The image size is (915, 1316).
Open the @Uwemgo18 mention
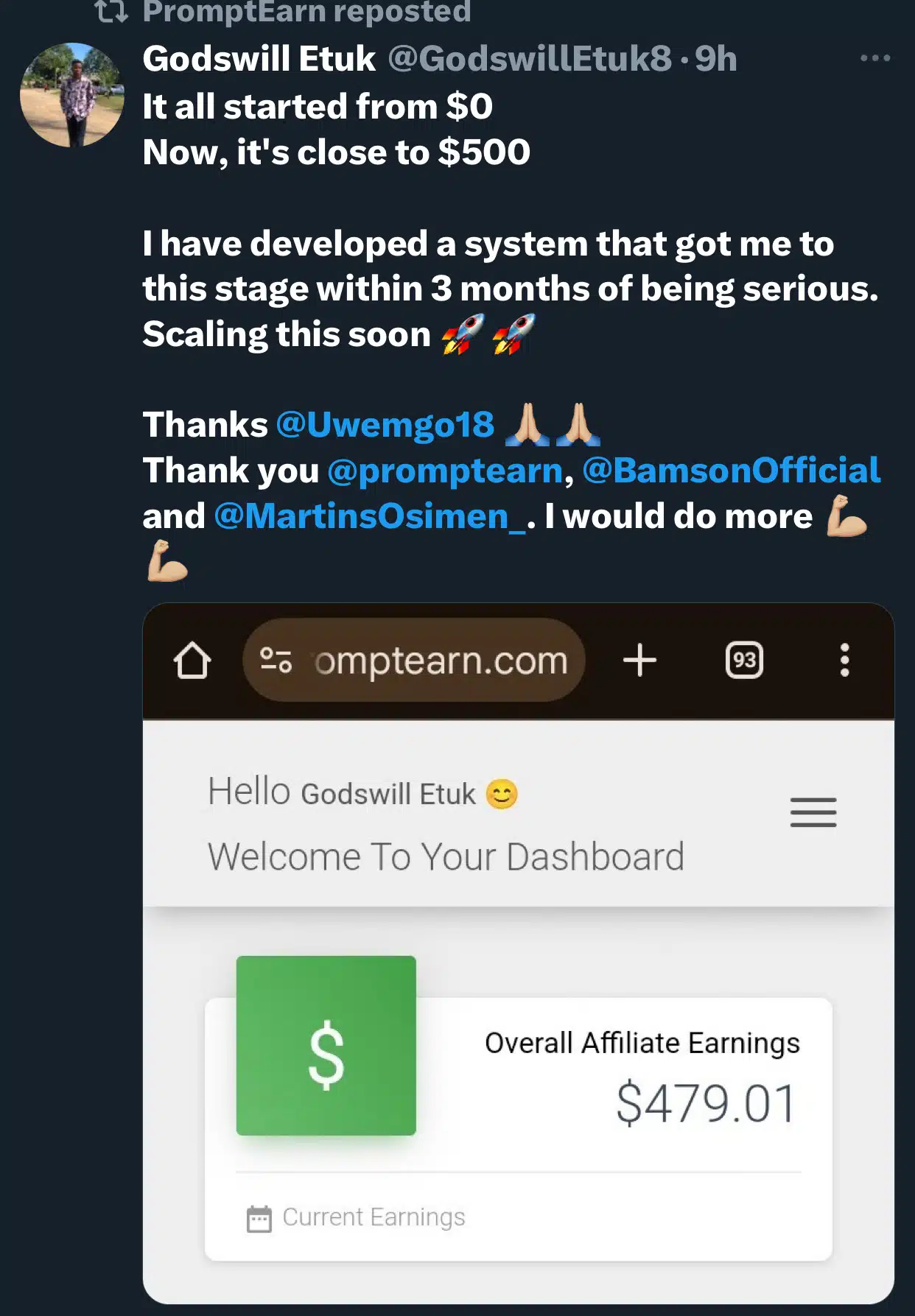385,425
